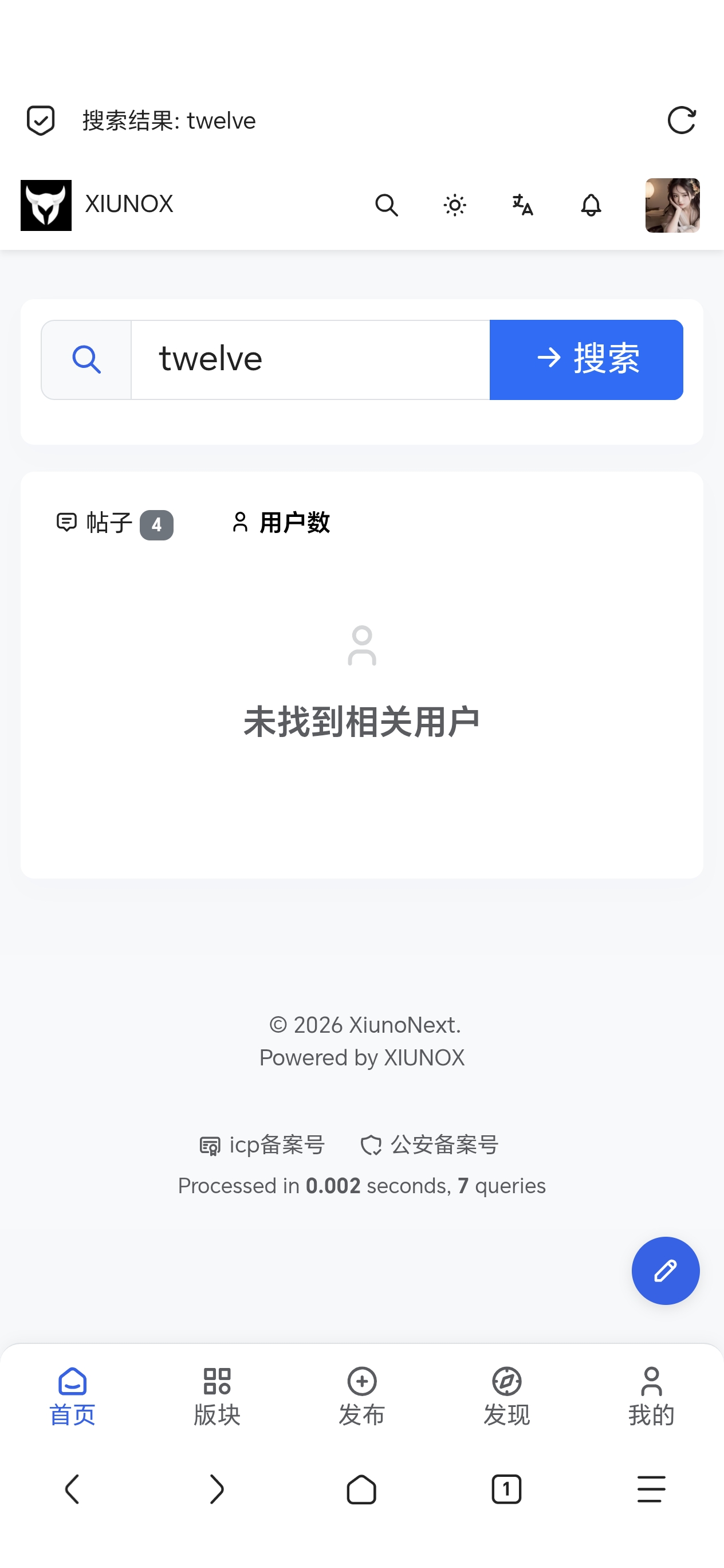
Task: Tap the floating pencil compose button
Action: 665,1271
